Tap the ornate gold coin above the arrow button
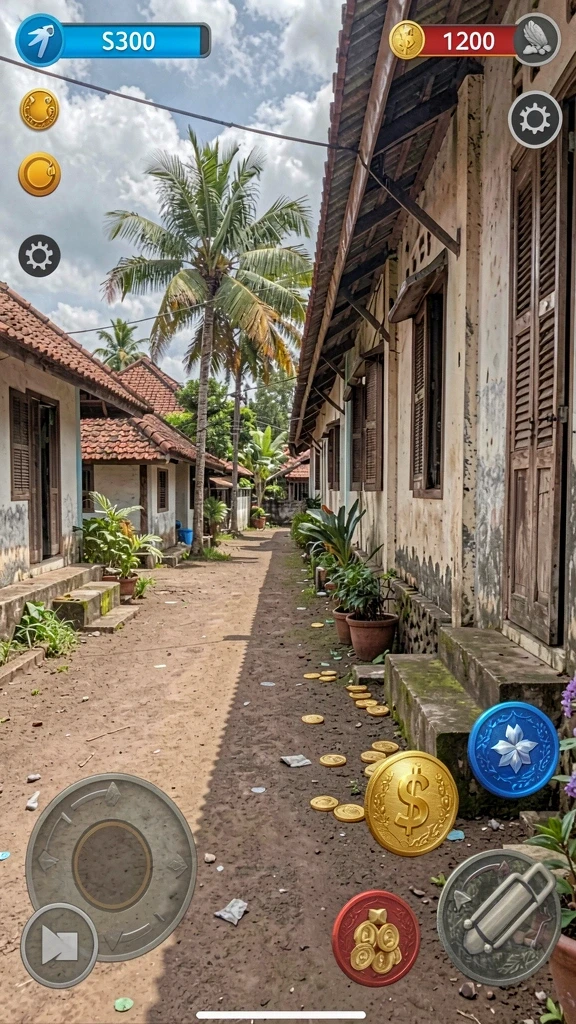This screenshot has width=576, height=1024. tap(39, 109)
